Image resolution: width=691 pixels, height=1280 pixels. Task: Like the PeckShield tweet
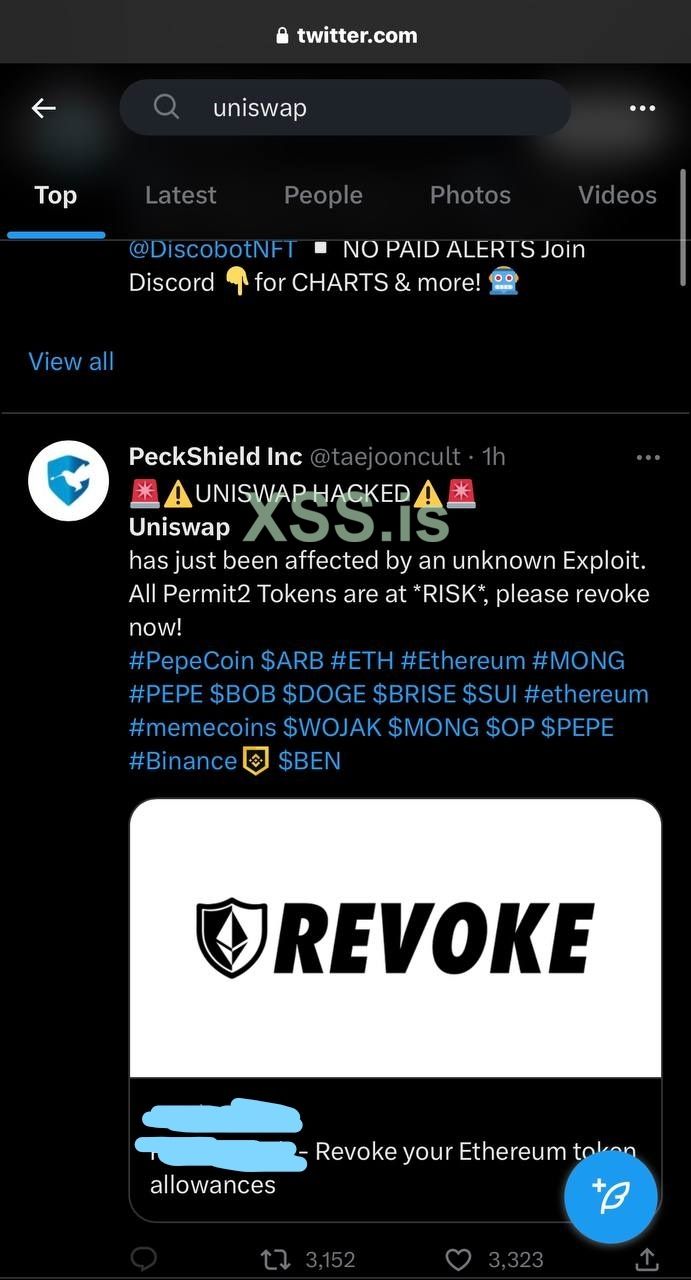click(x=457, y=1259)
